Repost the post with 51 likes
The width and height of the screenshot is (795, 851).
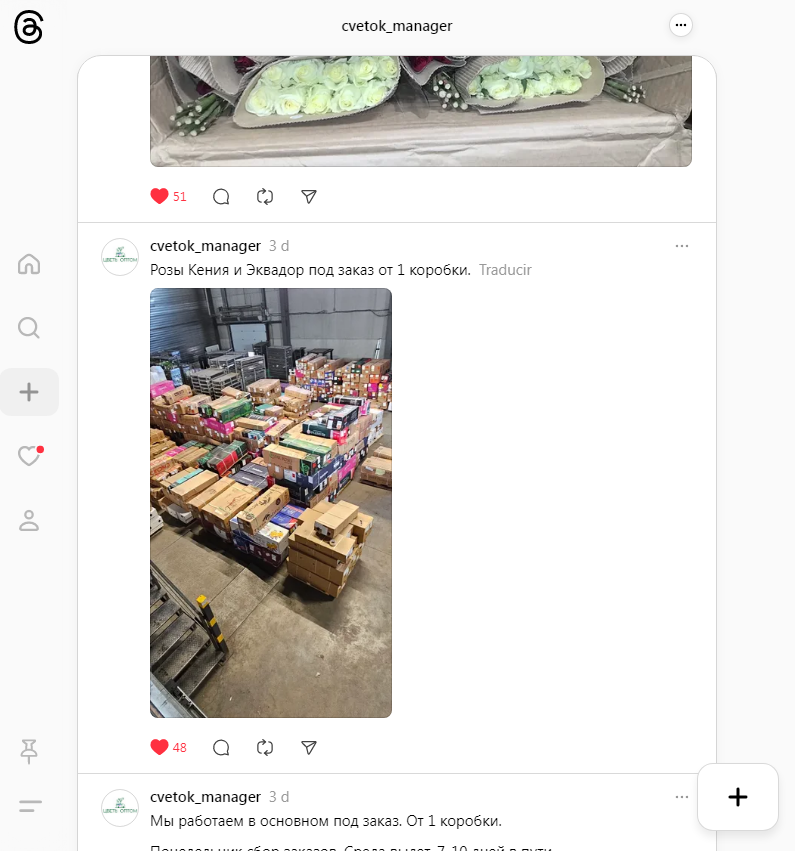pos(265,197)
